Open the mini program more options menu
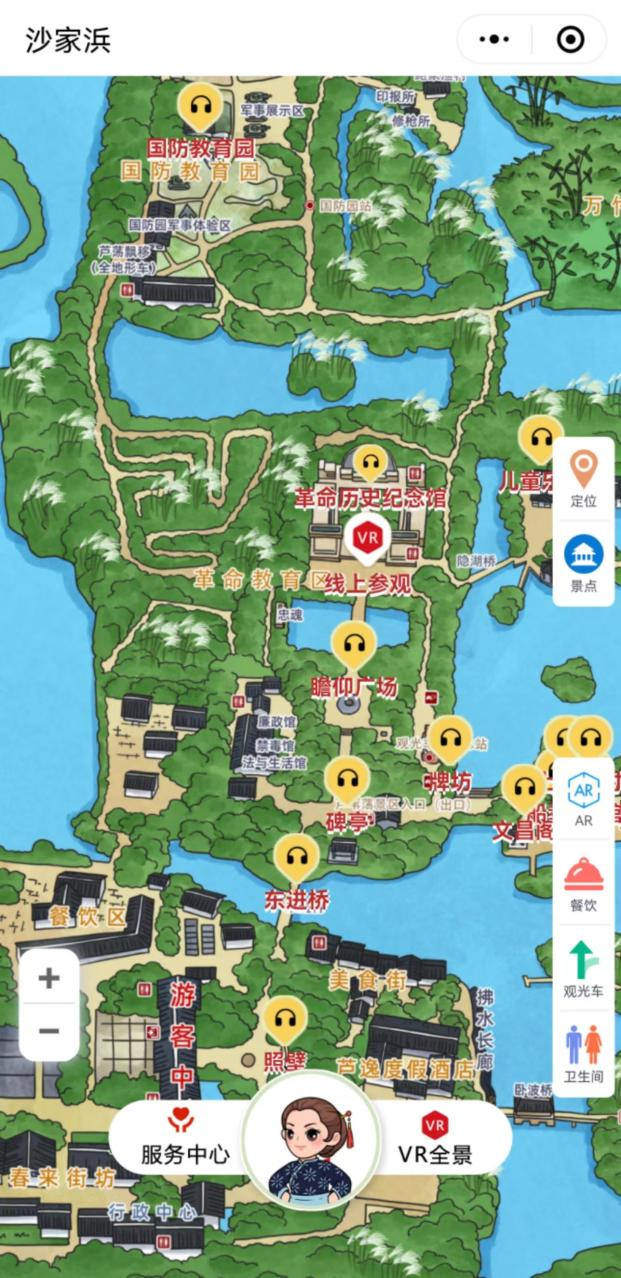The width and height of the screenshot is (621, 1278). [x=494, y=40]
